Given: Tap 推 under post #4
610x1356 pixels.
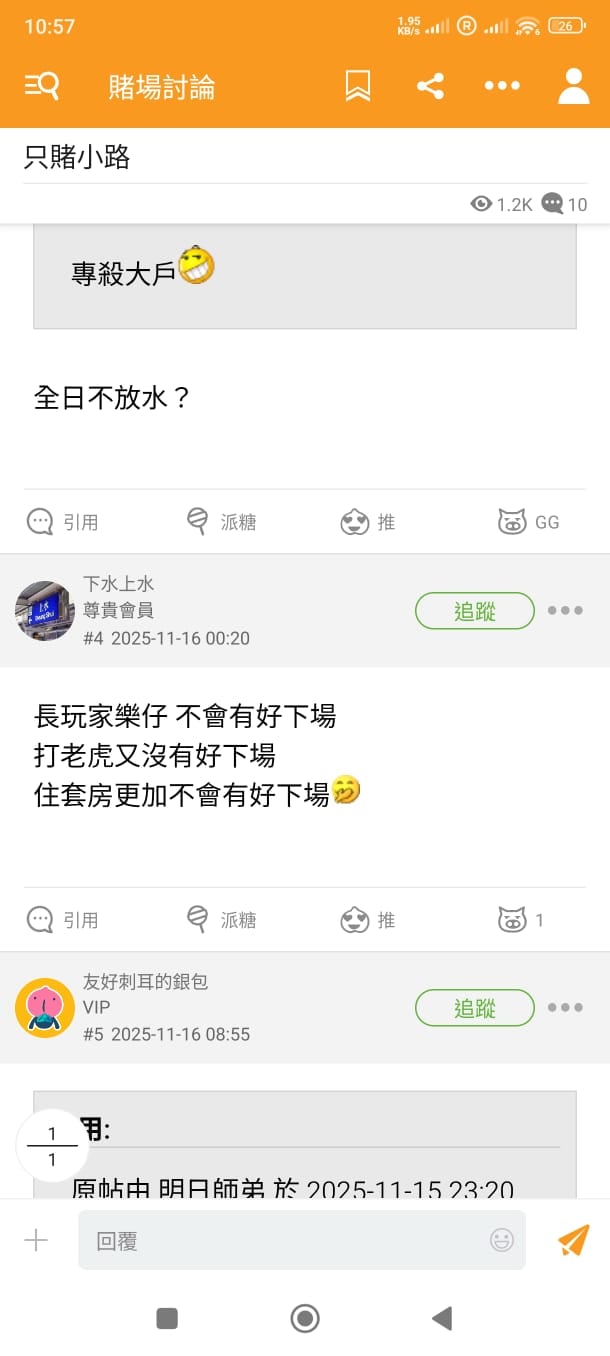Looking at the screenshot, I should coord(368,919).
